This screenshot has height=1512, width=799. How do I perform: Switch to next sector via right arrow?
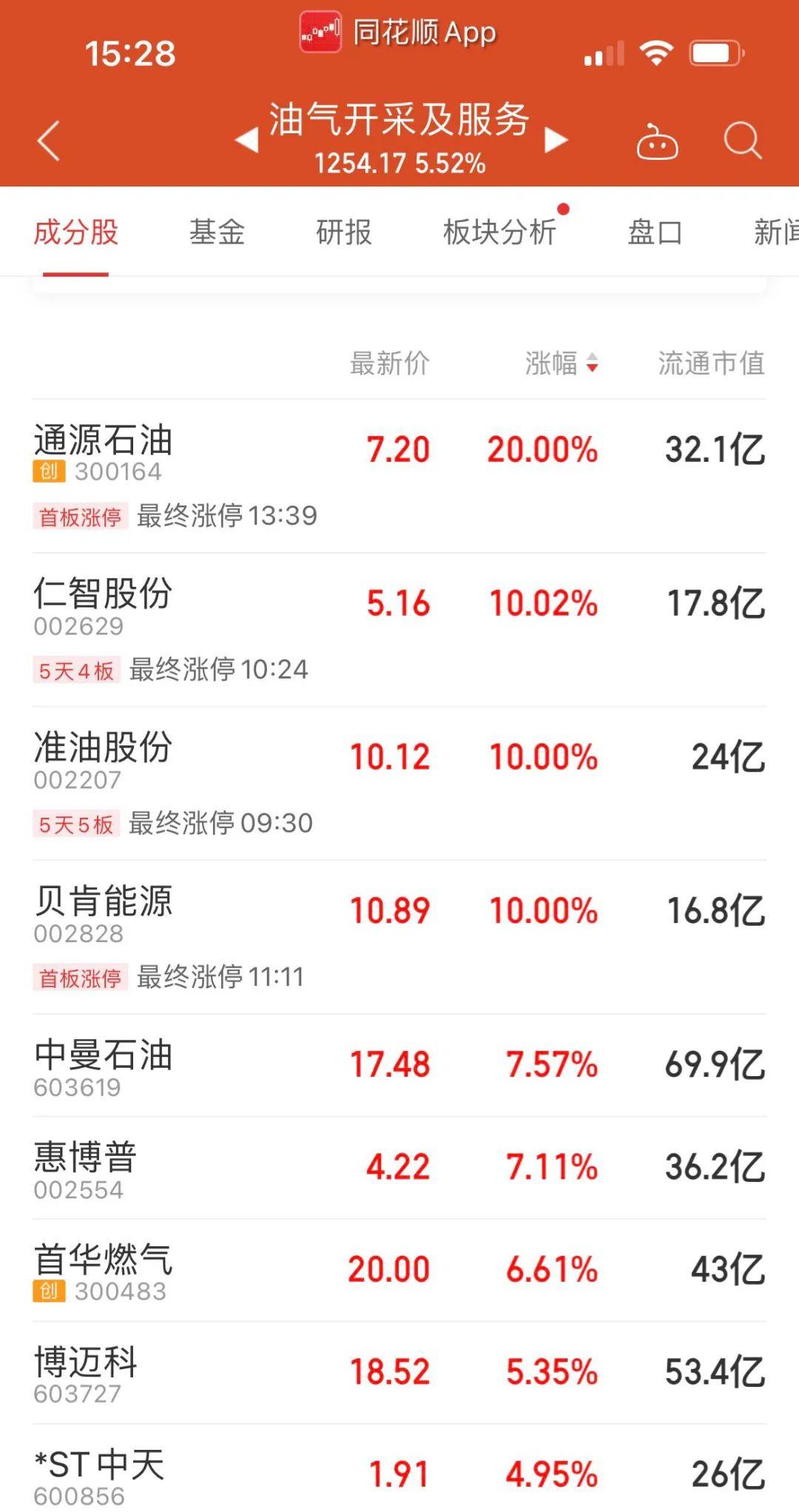tap(555, 139)
